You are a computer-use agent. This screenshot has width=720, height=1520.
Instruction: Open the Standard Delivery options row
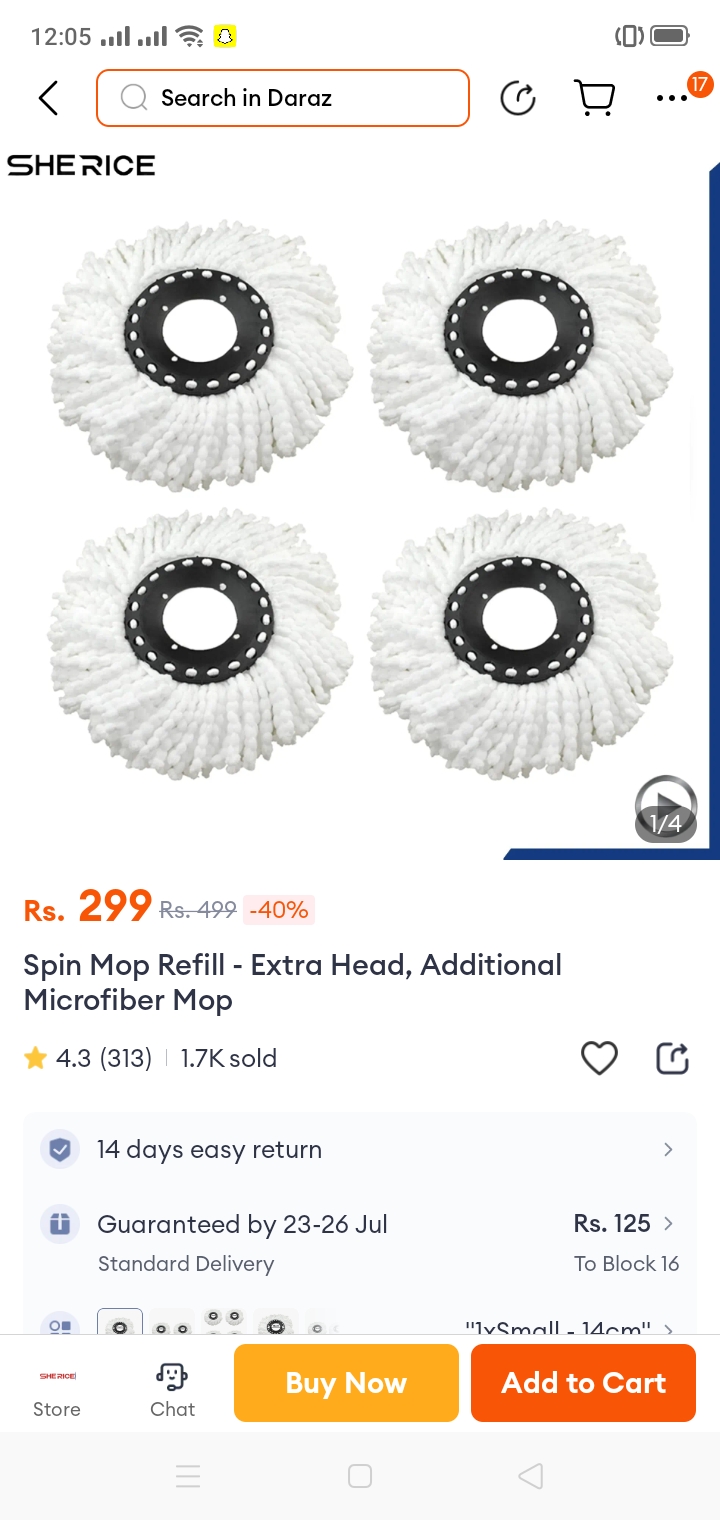pos(360,1242)
